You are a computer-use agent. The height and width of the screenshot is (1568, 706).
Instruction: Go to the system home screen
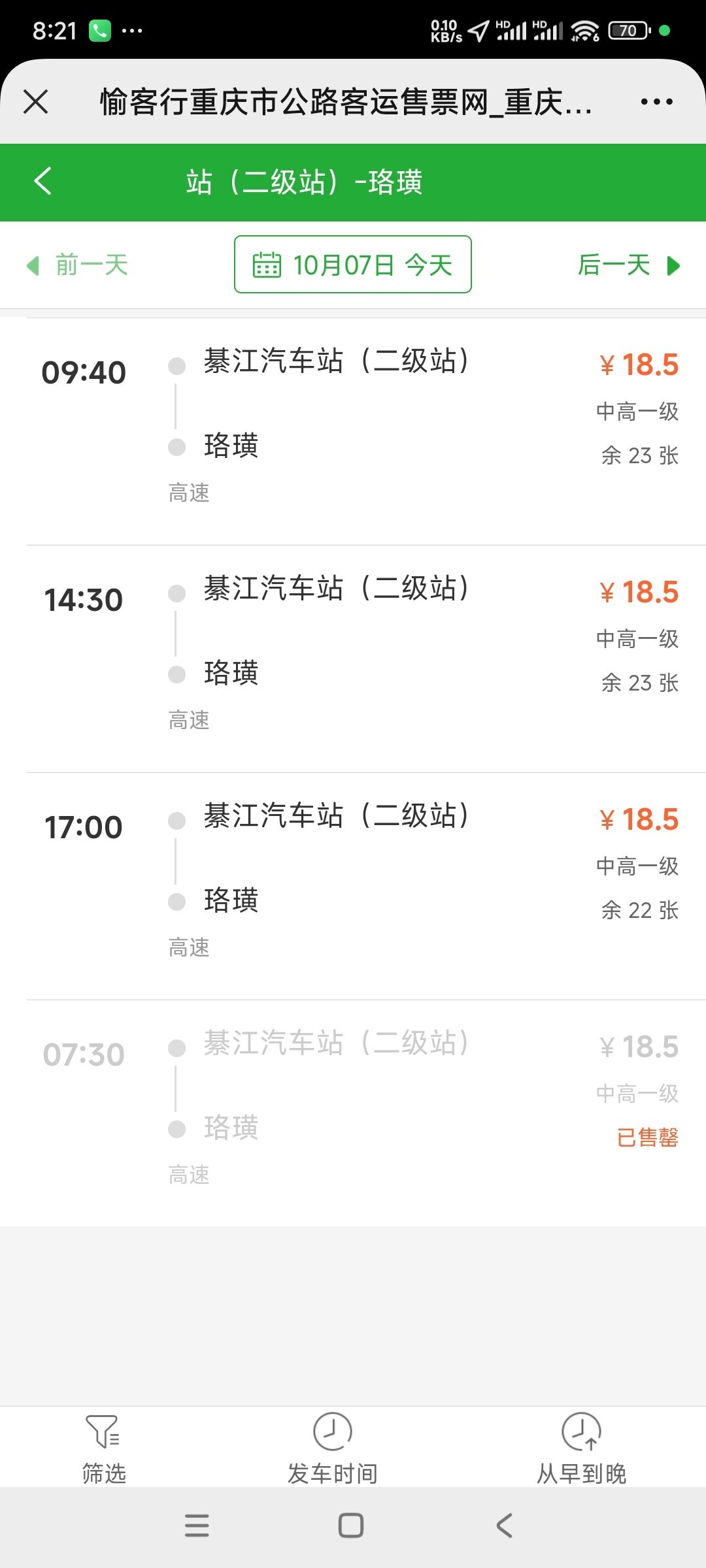click(351, 1526)
